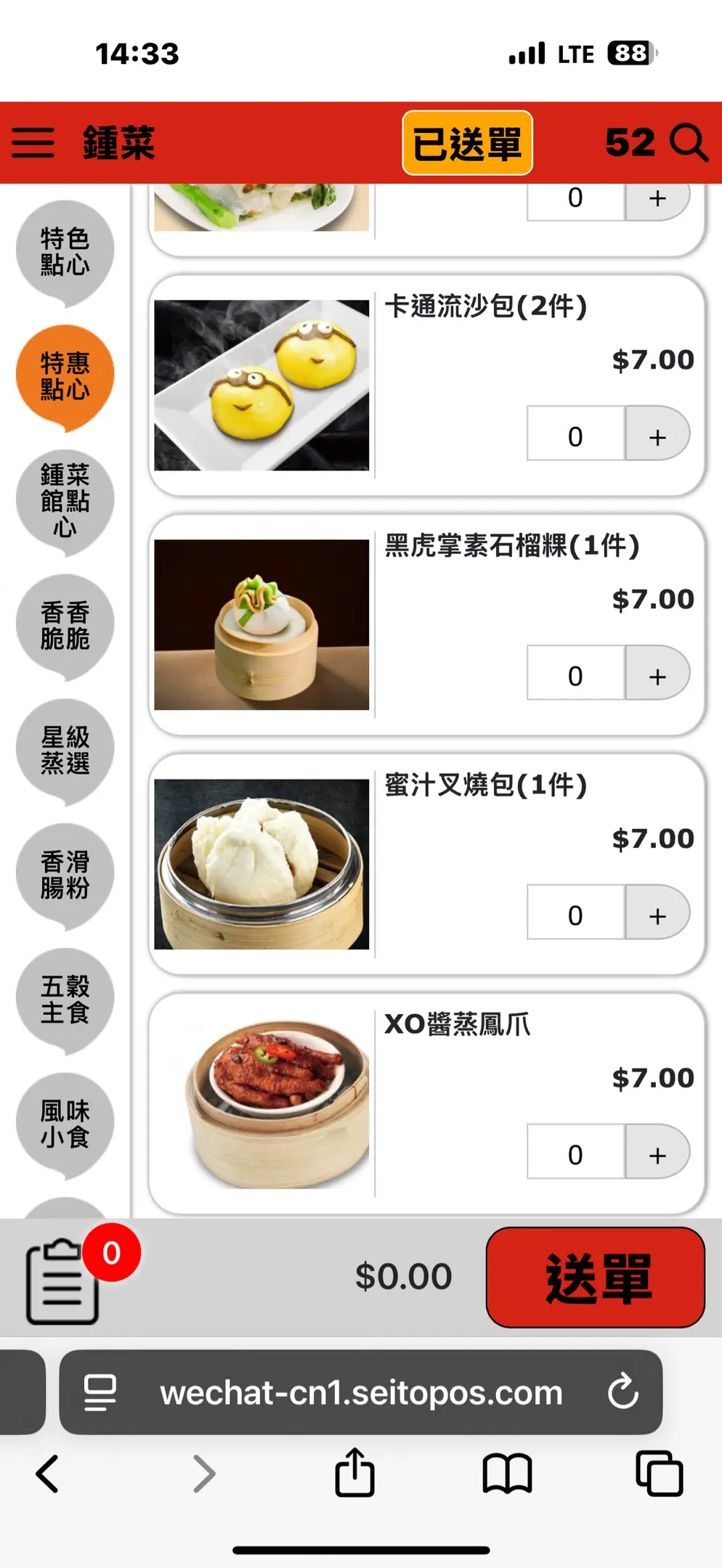View the 已送單 submitted orders
The image size is (722, 1568).
point(467,143)
